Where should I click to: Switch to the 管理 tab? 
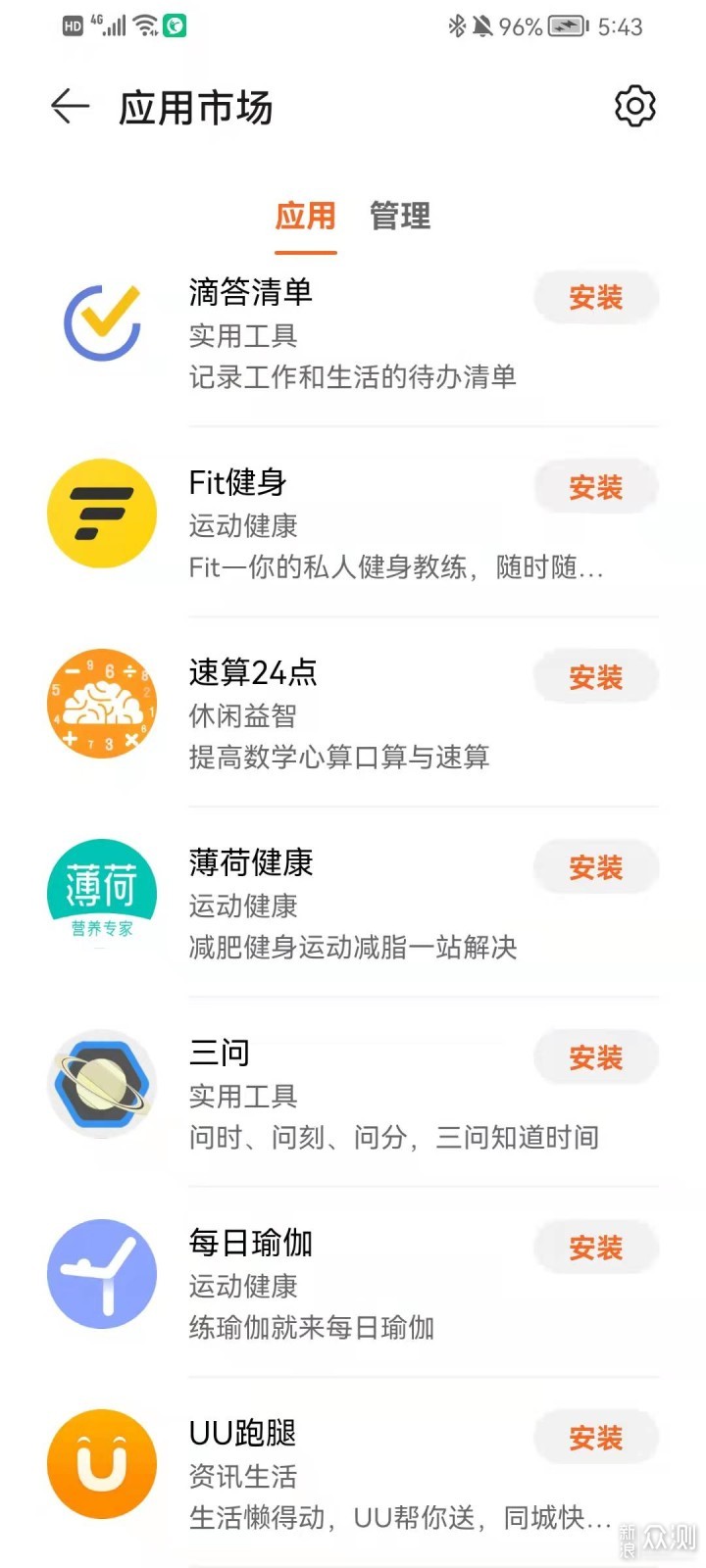400,216
